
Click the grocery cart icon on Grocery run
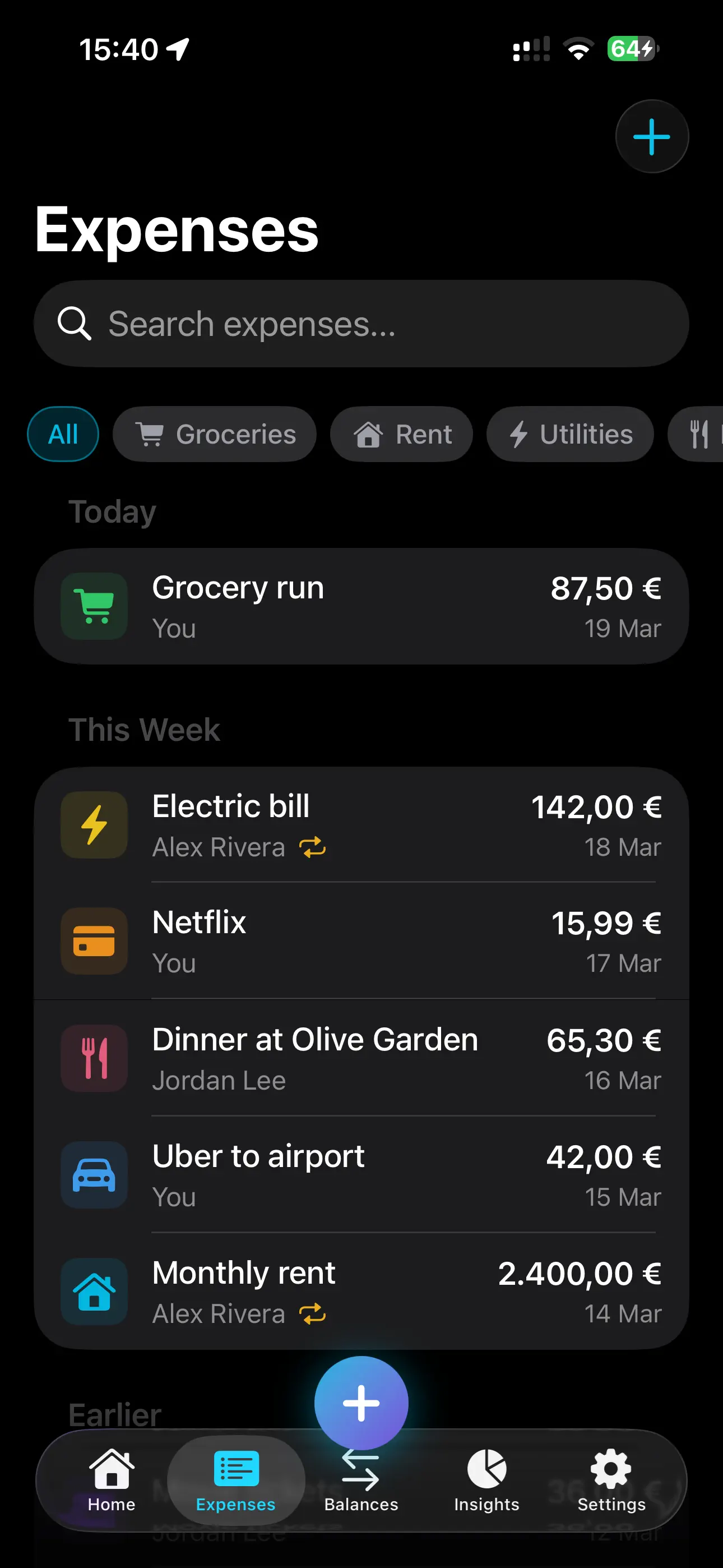click(x=94, y=605)
